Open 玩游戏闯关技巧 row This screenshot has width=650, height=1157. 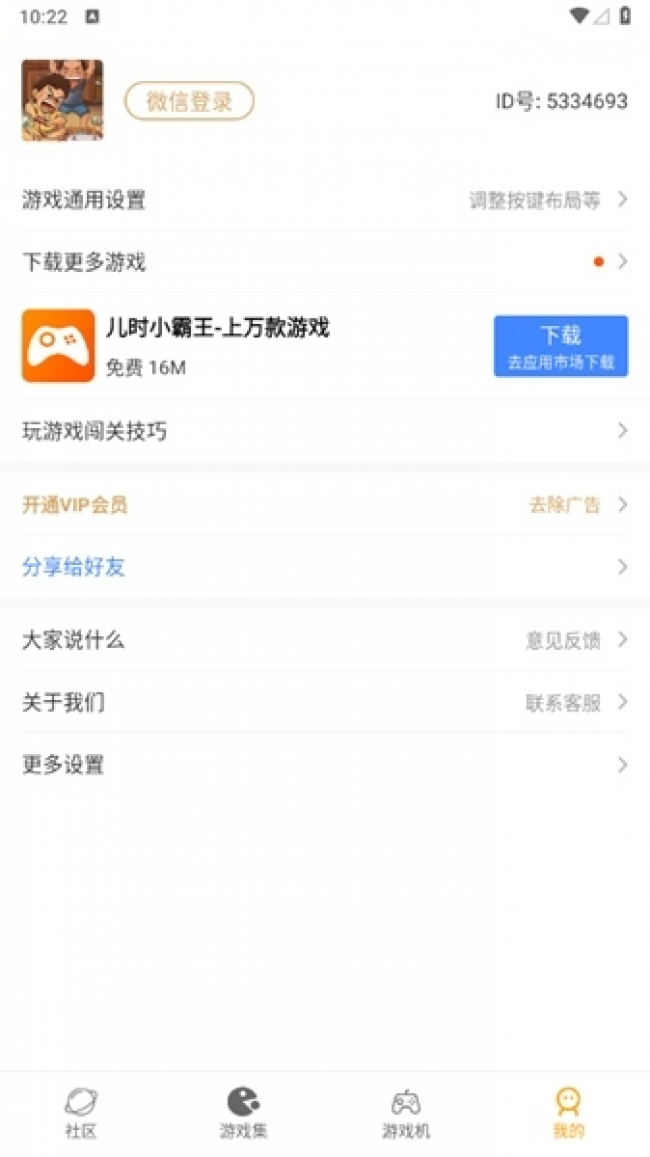click(x=324, y=431)
